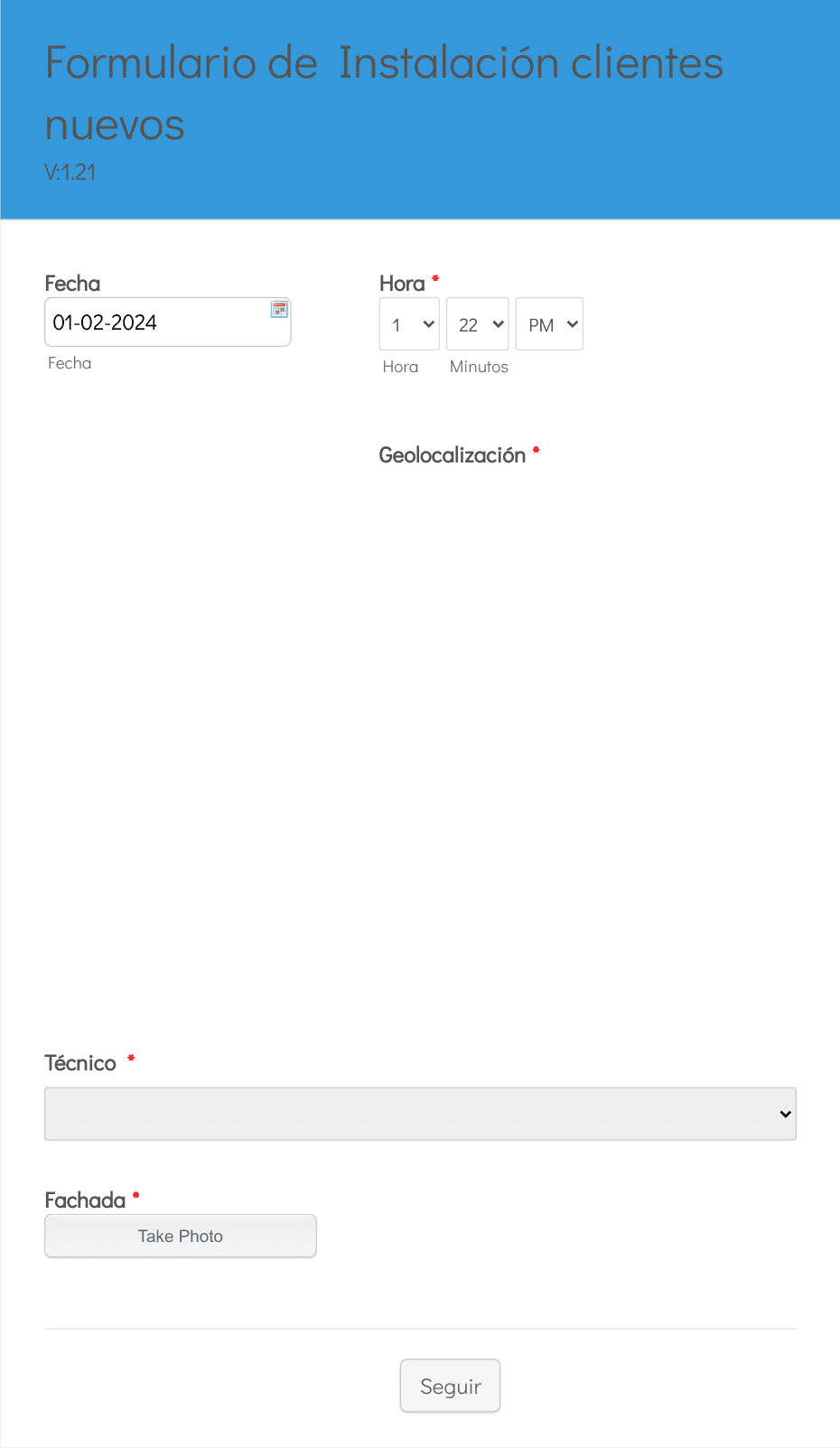Open the Técnico dropdown list

(420, 1114)
